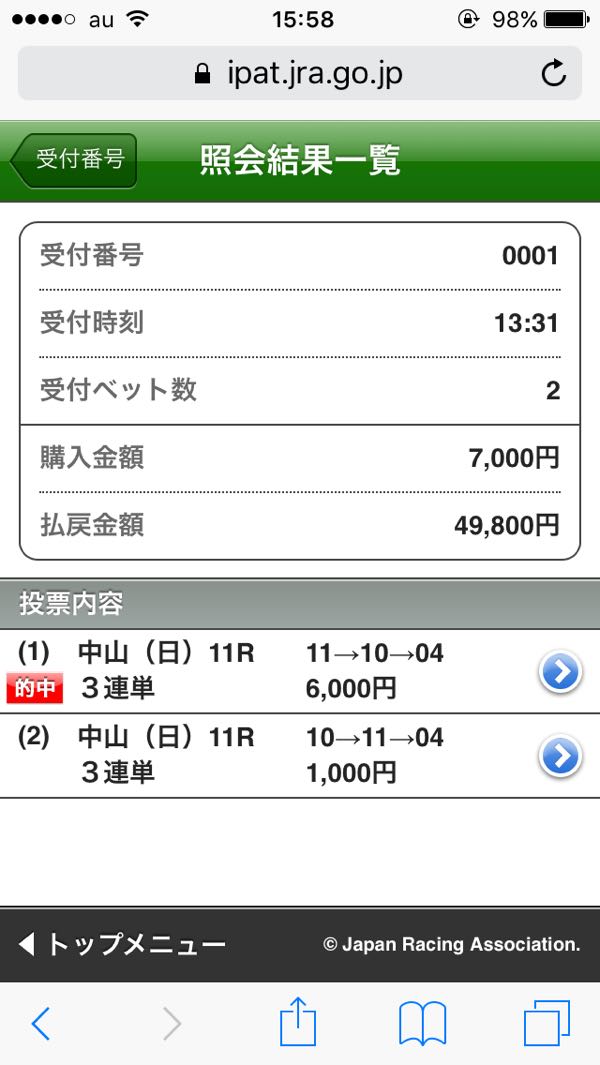This screenshot has height=1065, width=600.
Task: Go back in Safari browser history
Action: [x=41, y=1023]
